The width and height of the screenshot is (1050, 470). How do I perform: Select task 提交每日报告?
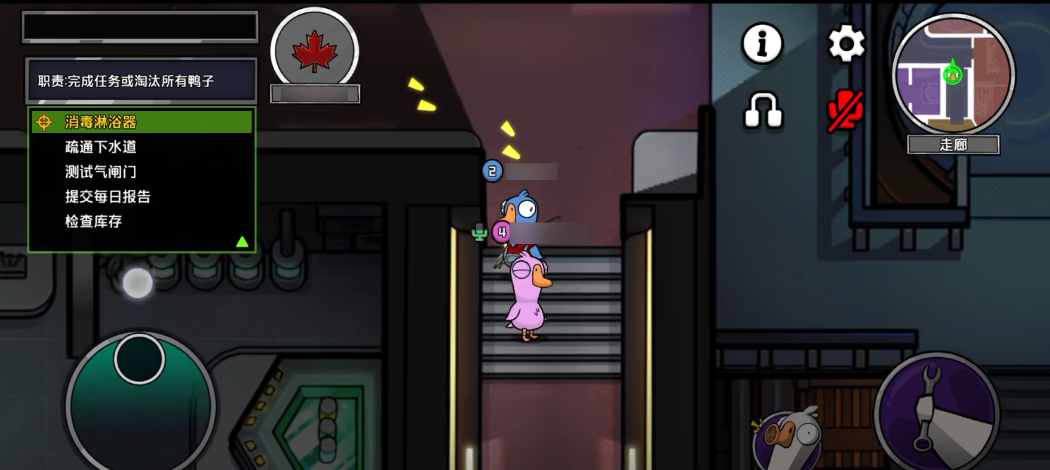(108, 197)
